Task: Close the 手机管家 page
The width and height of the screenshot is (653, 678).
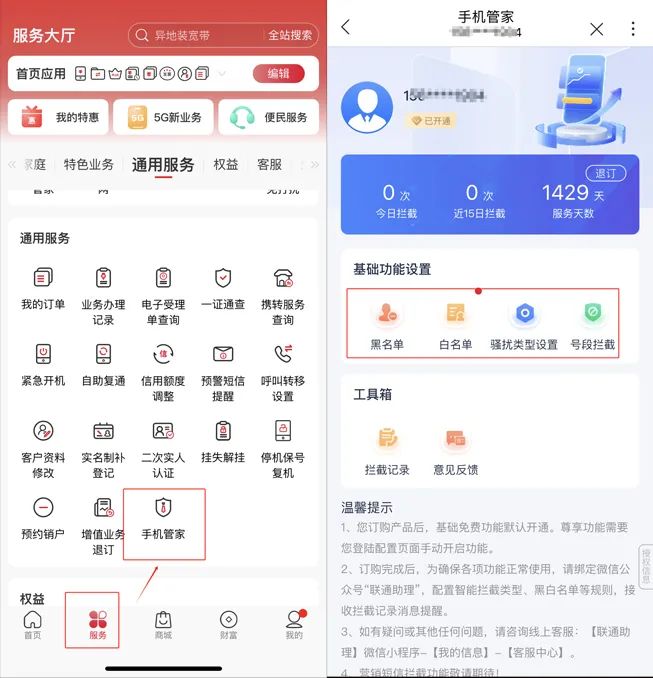Action: click(x=597, y=29)
